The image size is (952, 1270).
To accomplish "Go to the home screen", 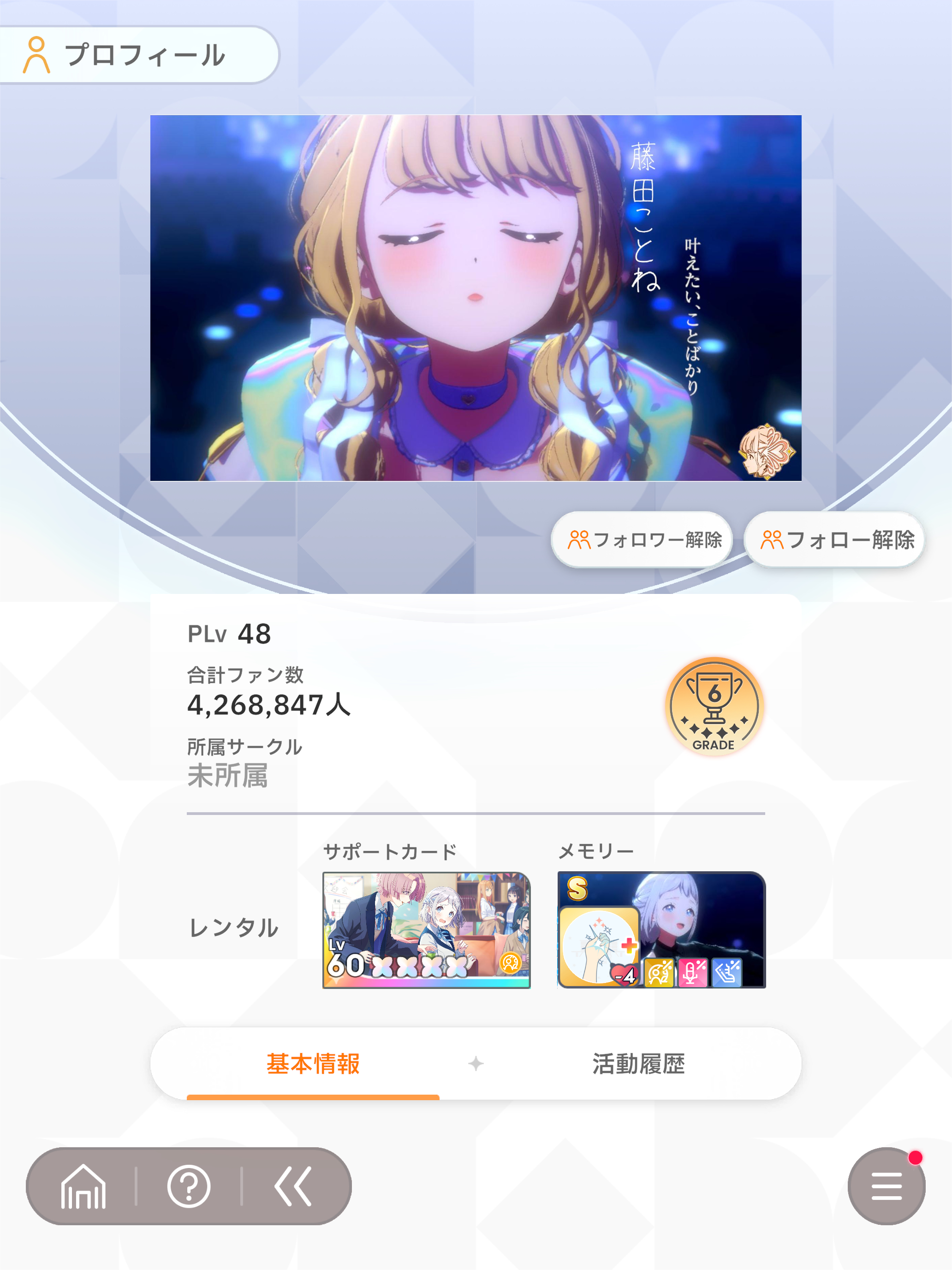I will (x=83, y=1186).
